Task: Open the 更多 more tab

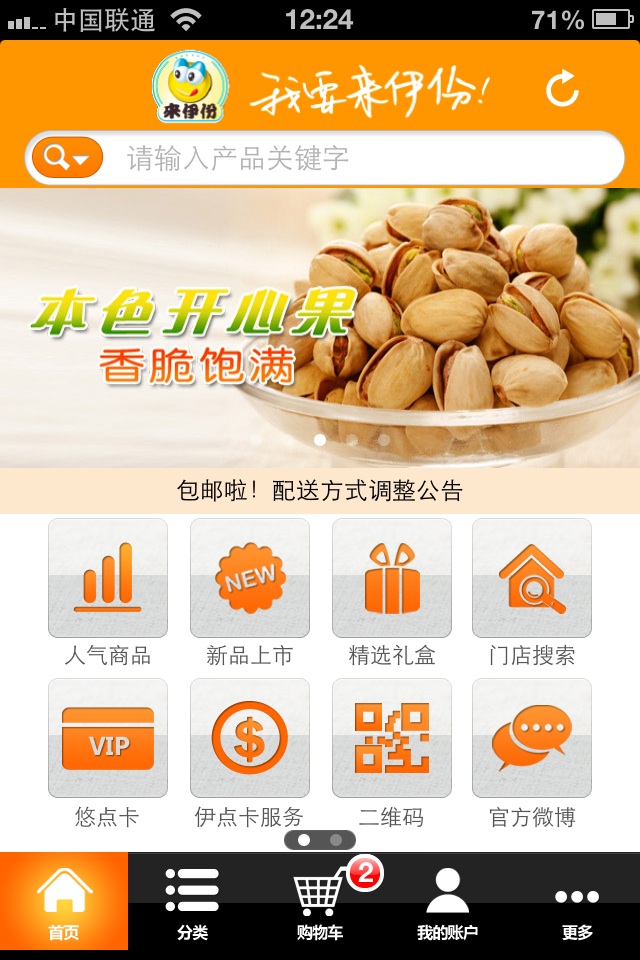Action: tap(577, 904)
